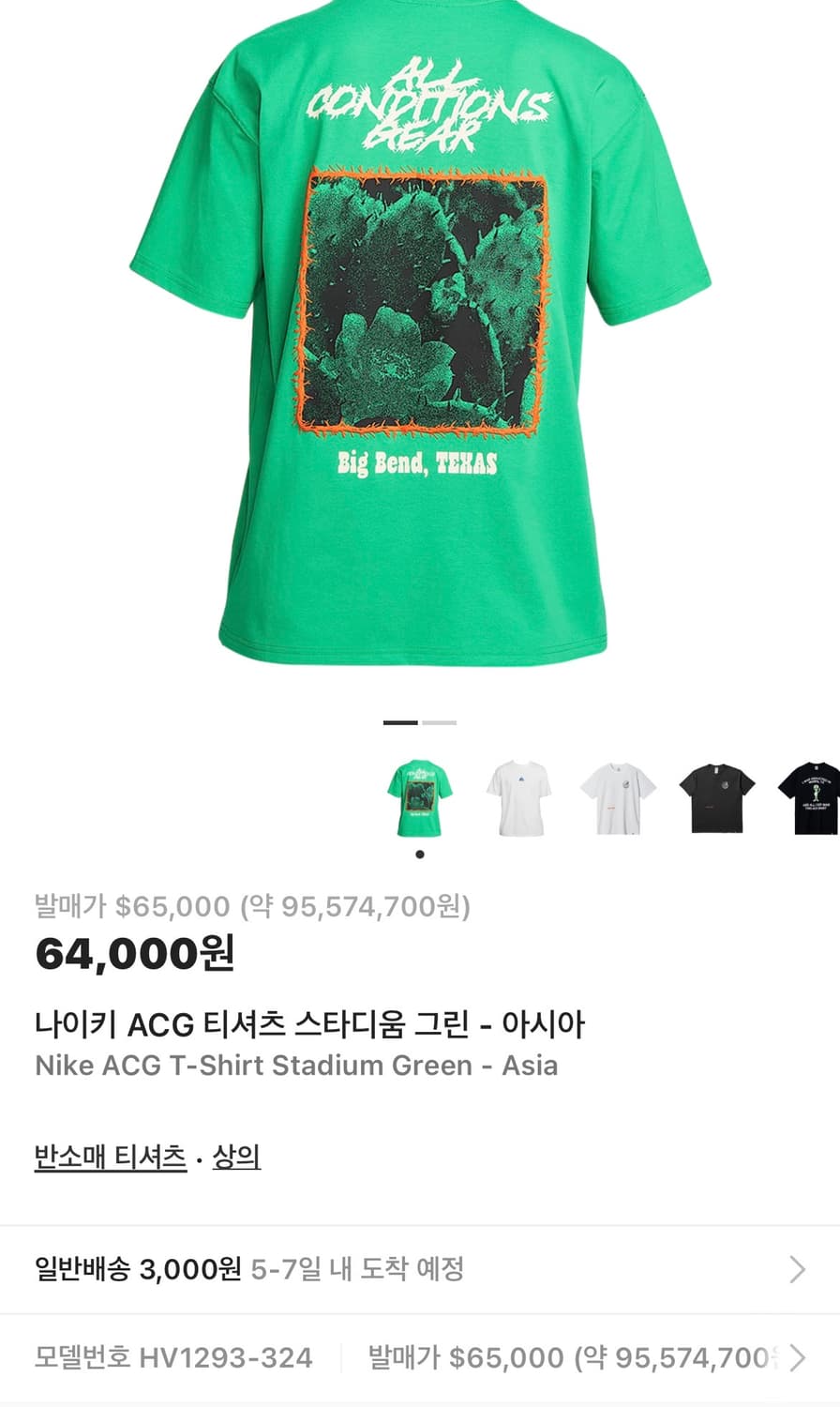Select the first pagination bar under product image

[401, 722]
